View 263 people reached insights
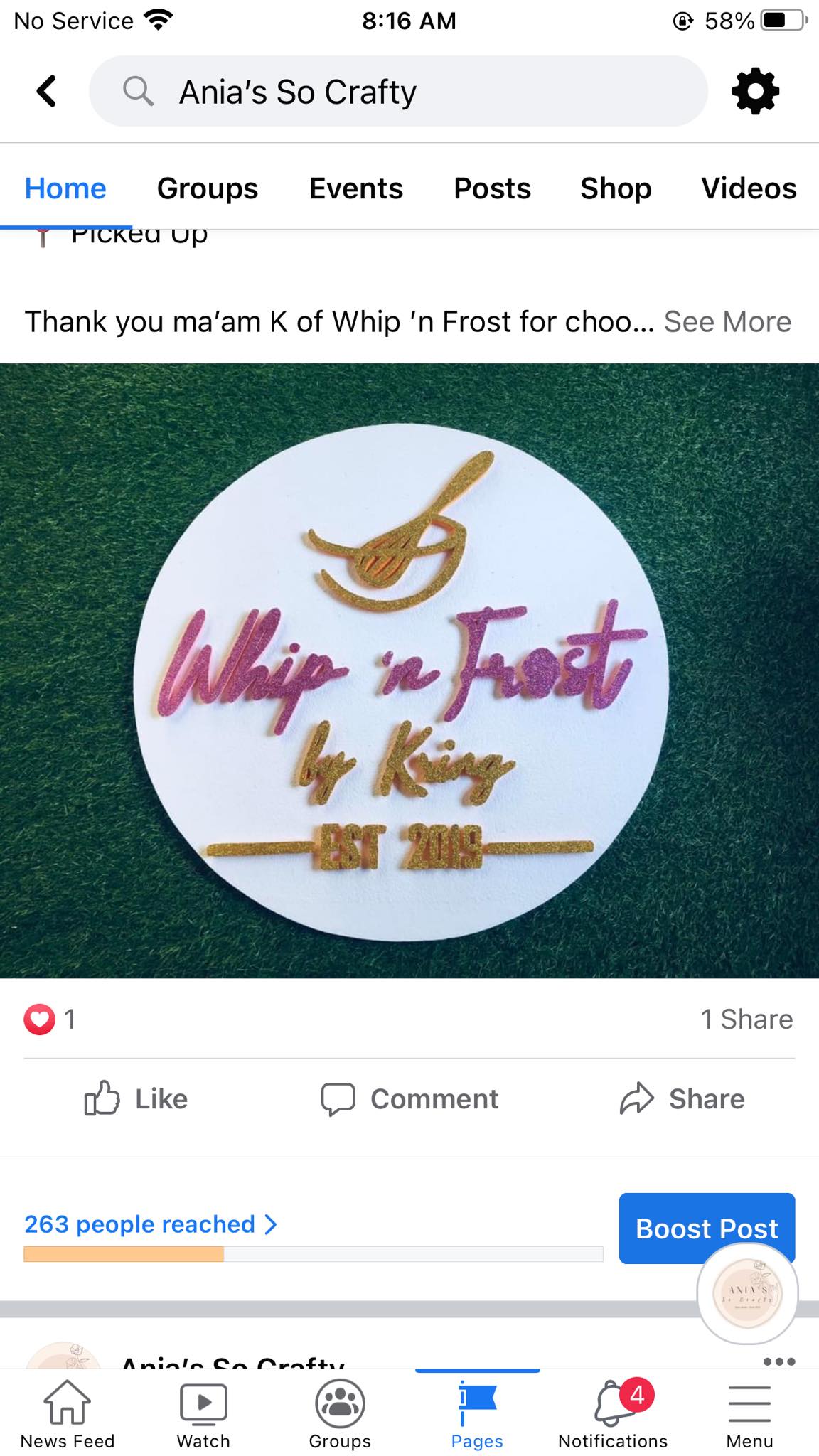Image resolution: width=819 pixels, height=1456 pixels. click(151, 1224)
